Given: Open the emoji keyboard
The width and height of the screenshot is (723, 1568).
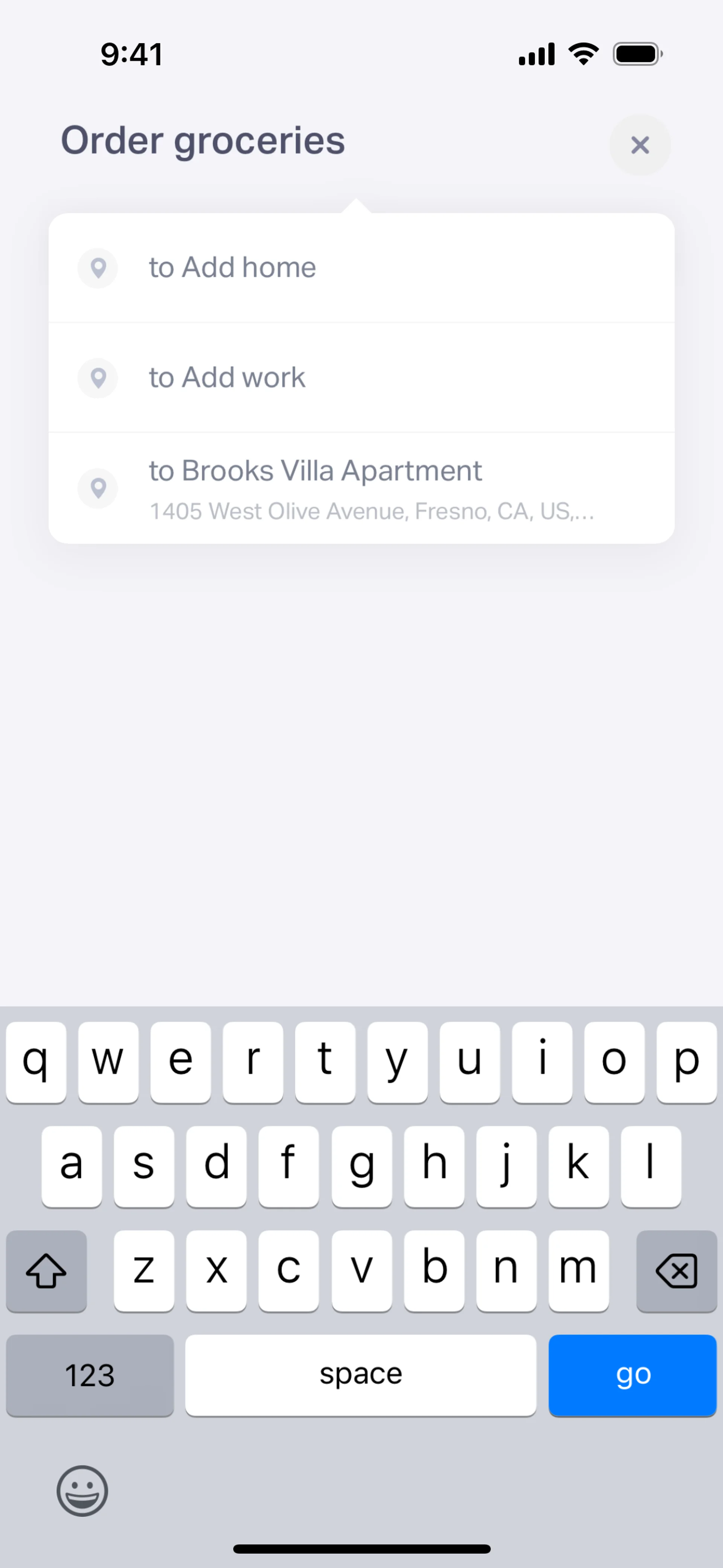Looking at the screenshot, I should (82, 1491).
